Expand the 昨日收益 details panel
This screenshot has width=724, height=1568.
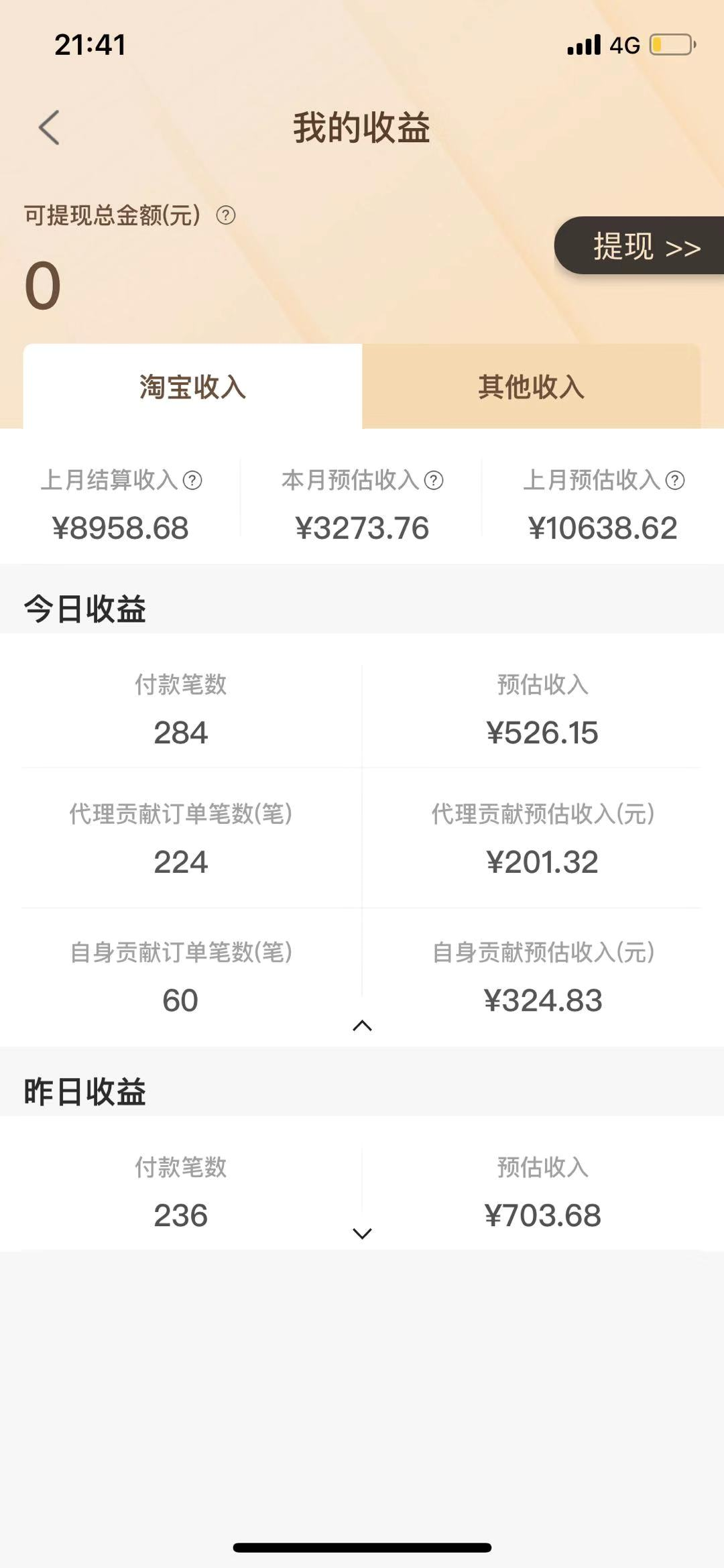click(x=362, y=1232)
